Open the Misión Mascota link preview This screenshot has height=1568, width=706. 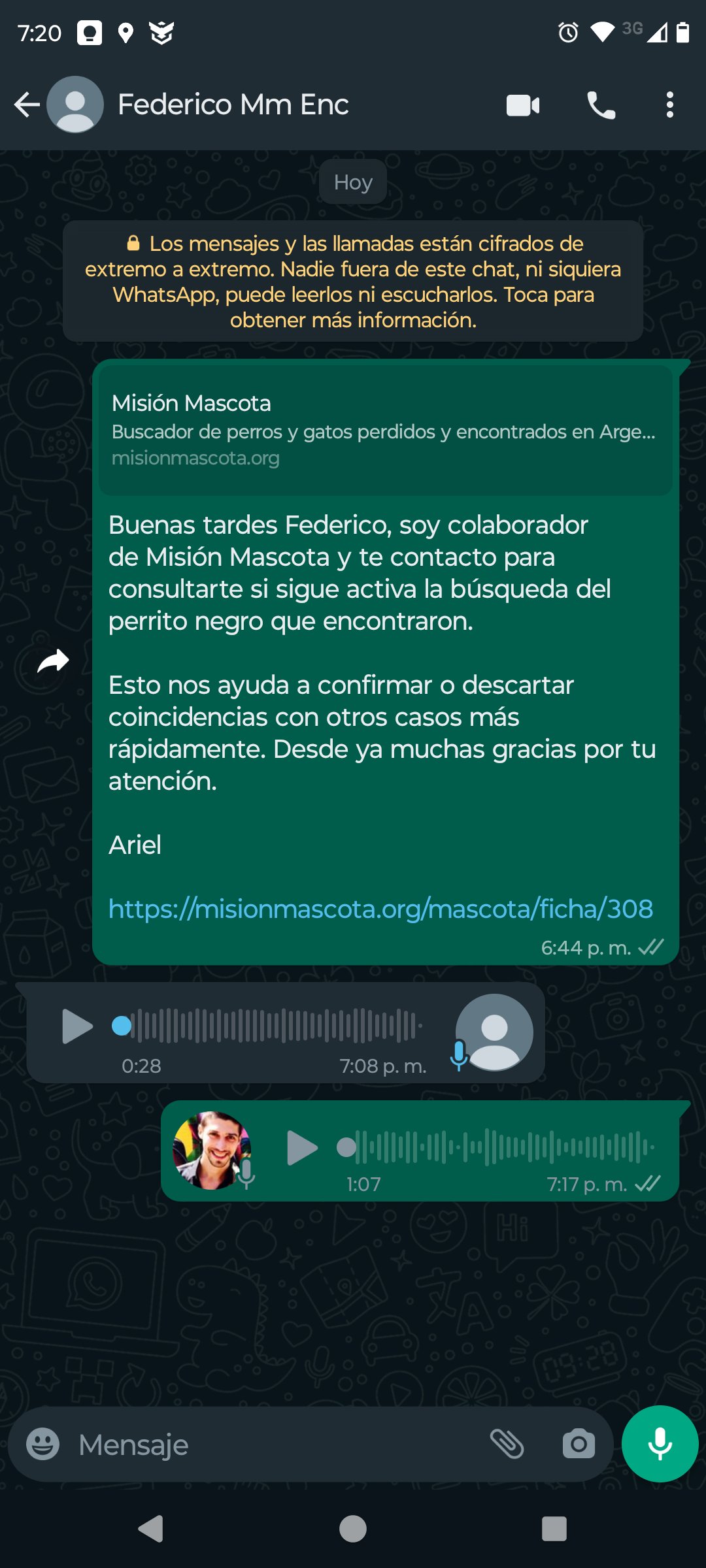(384, 429)
